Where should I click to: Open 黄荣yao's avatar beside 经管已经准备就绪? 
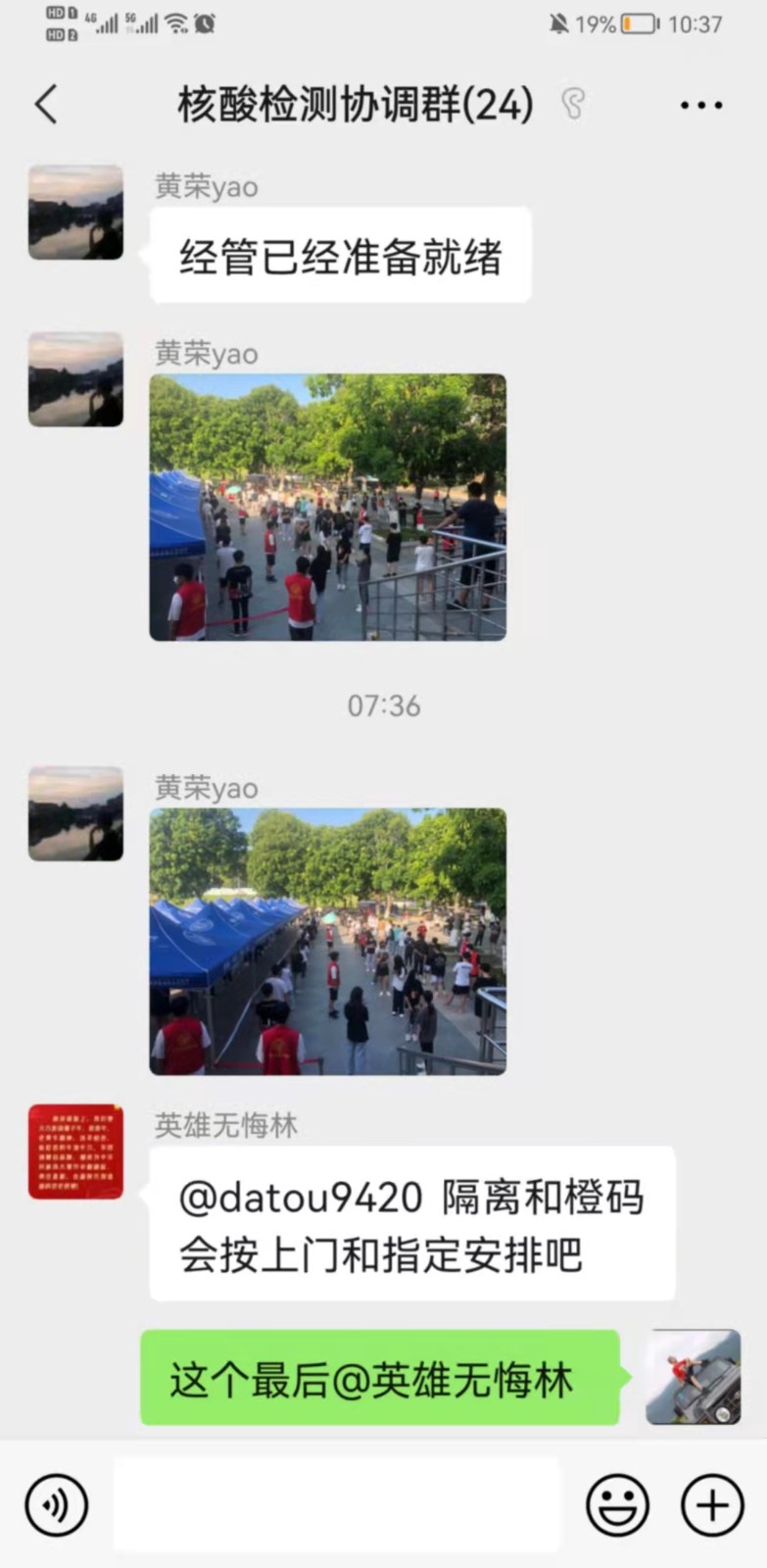coord(75,212)
